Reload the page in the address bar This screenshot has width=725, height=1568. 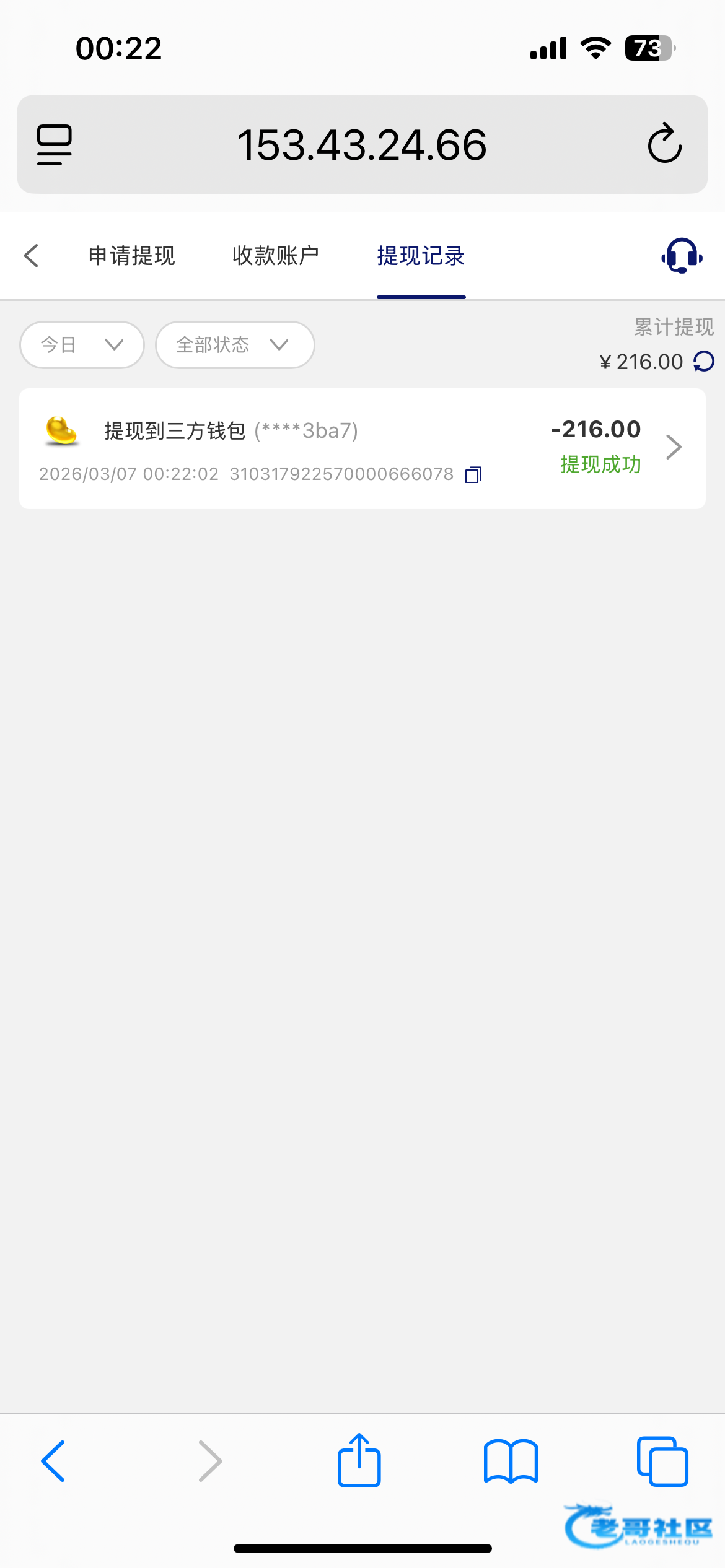tap(664, 144)
